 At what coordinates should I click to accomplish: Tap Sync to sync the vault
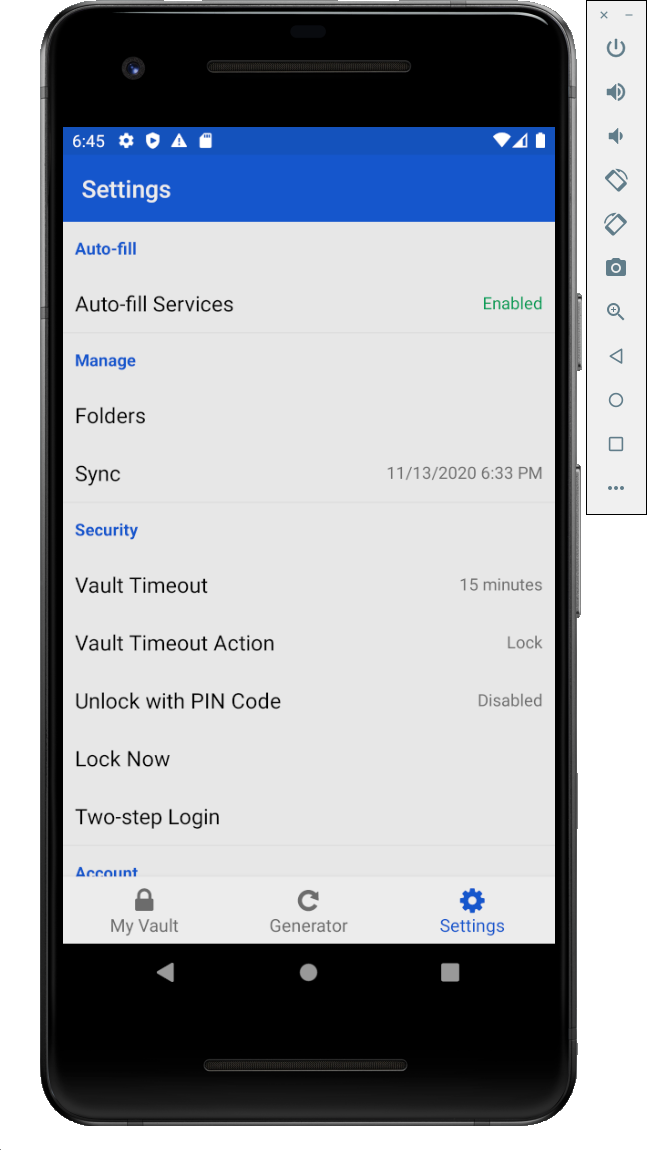coord(308,473)
